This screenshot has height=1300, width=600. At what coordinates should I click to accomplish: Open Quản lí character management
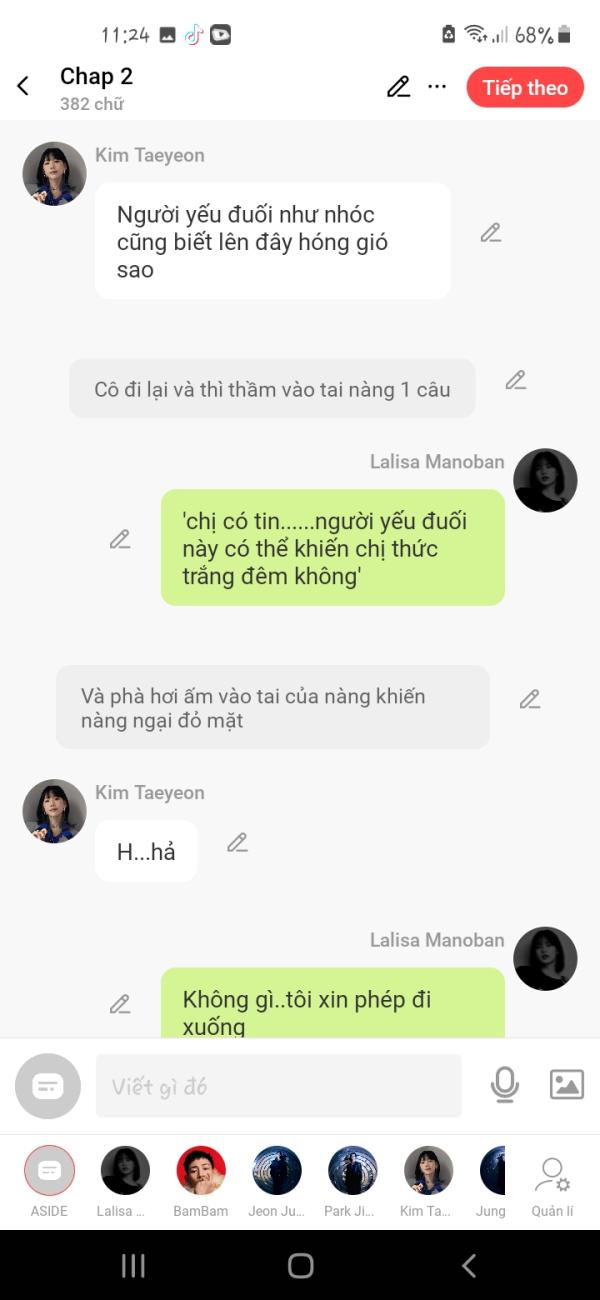pos(552,1180)
